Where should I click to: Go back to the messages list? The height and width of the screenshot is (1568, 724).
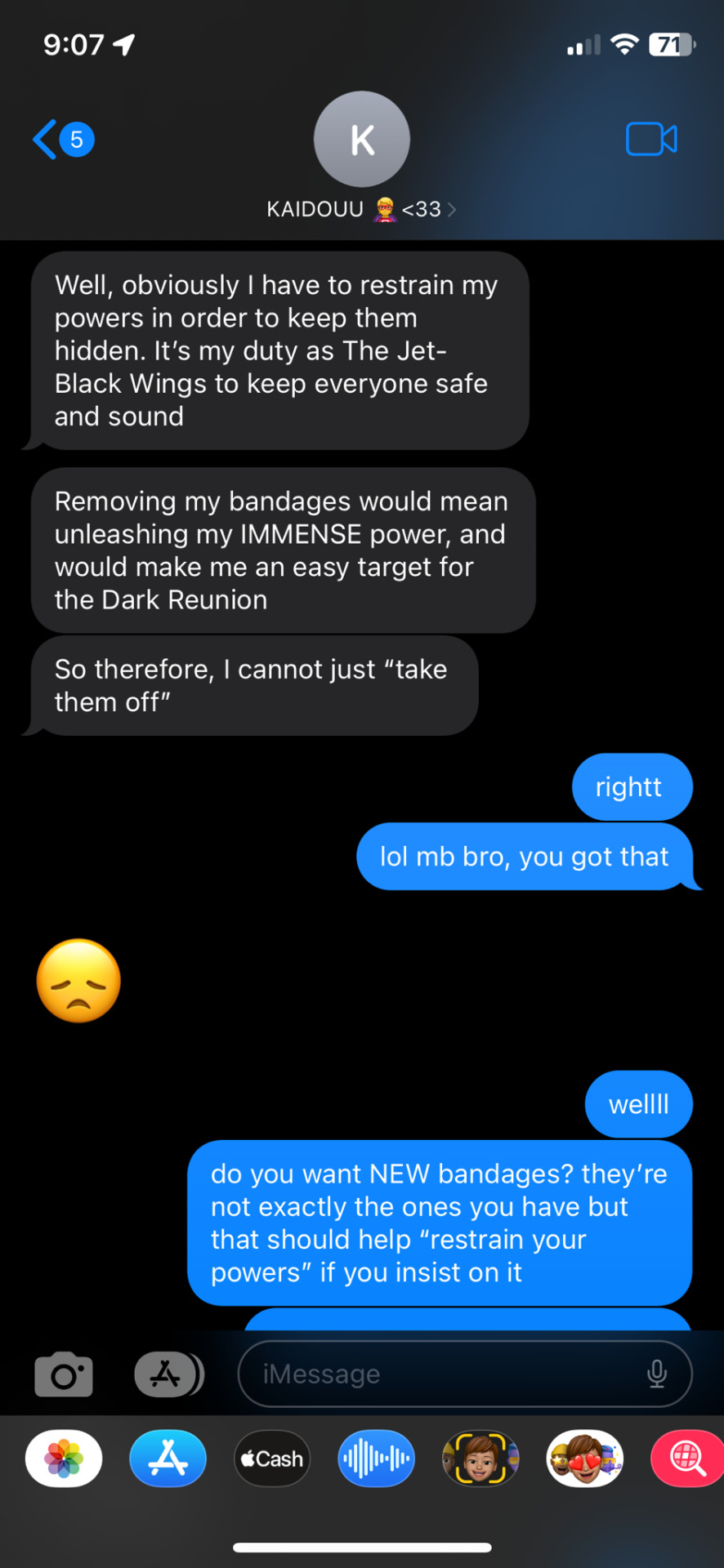[x=61, y=140]
